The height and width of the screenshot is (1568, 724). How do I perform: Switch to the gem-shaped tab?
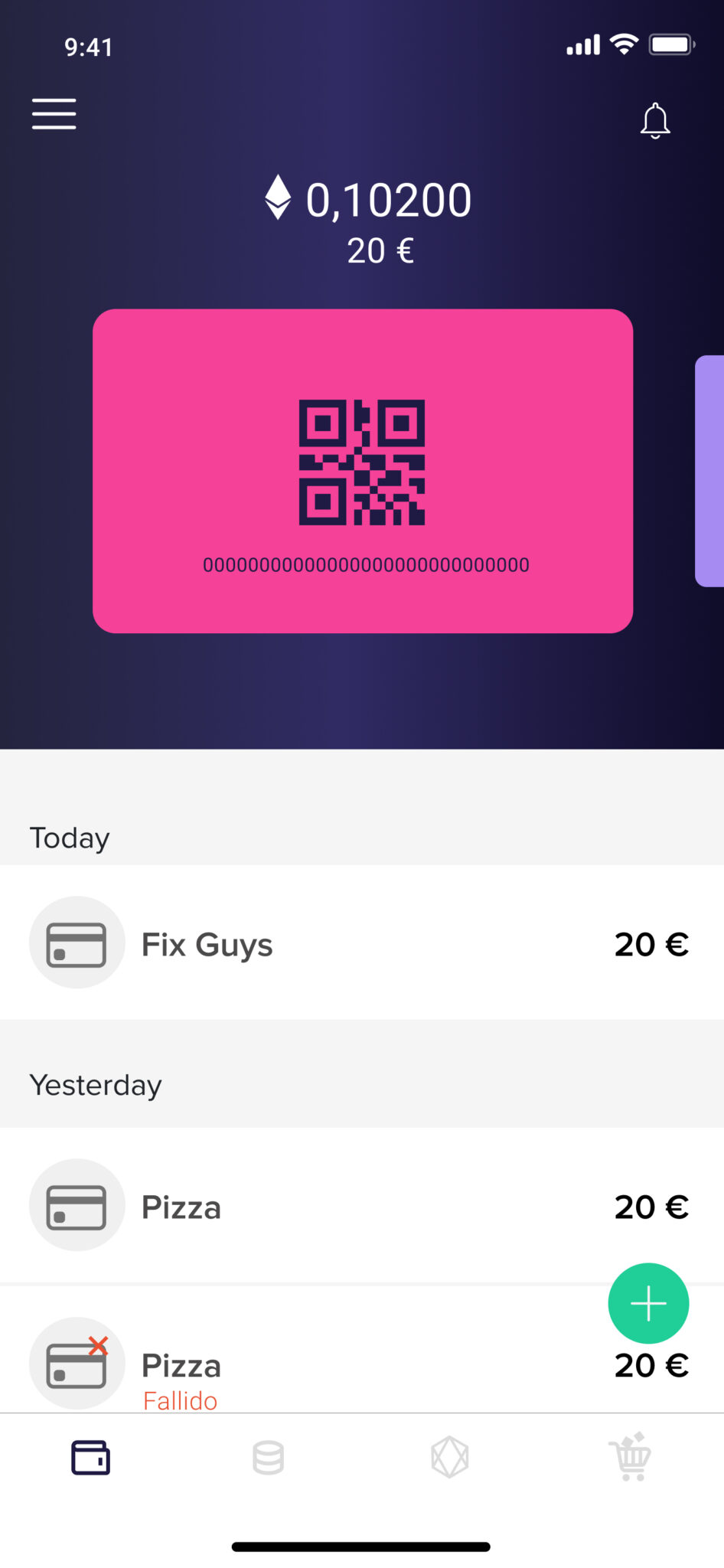pos(450,1457)
